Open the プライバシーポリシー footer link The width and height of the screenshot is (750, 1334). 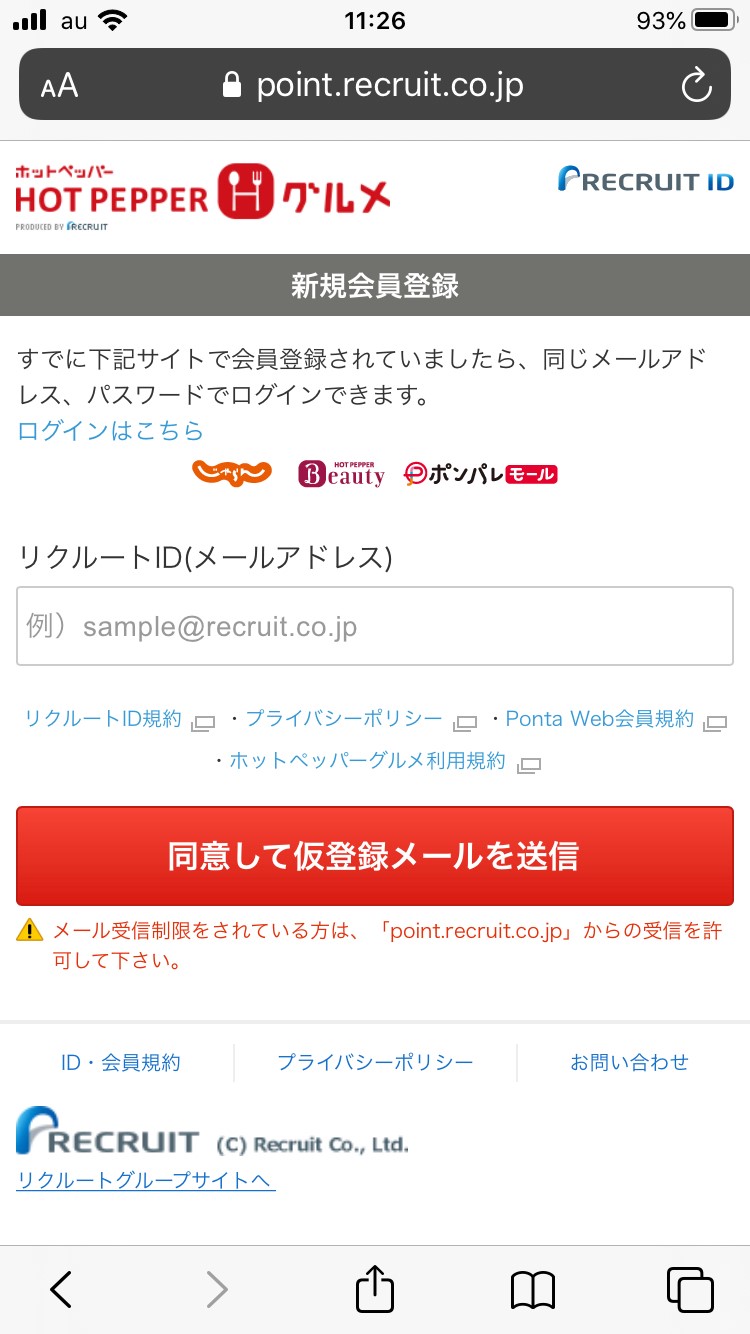click(x=375, y=1062)
